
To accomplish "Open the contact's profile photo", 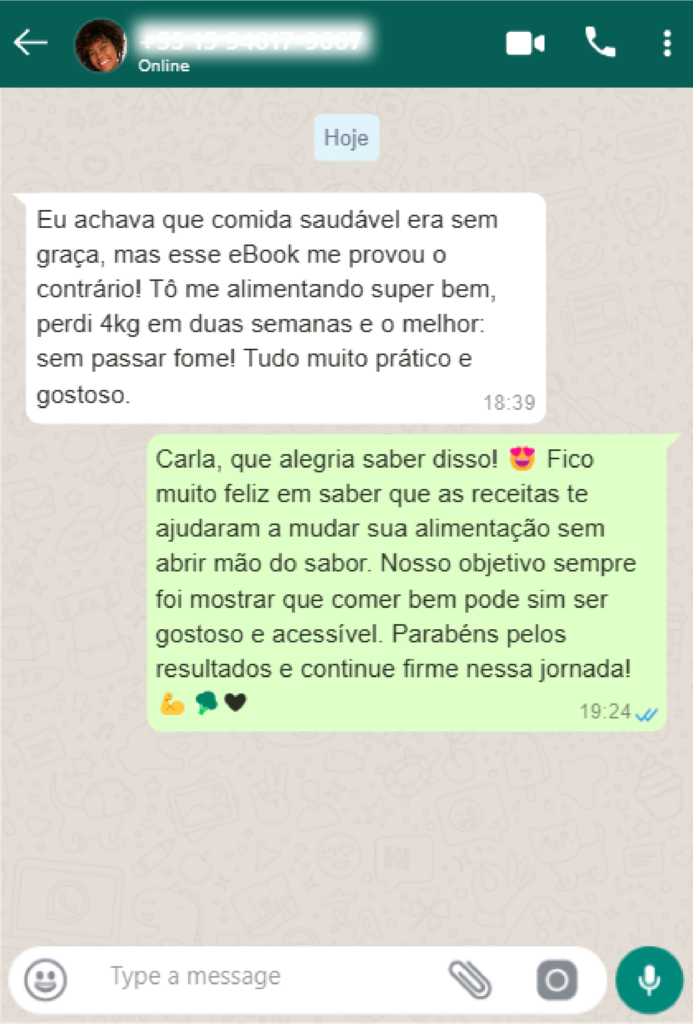I will point(101,45).
